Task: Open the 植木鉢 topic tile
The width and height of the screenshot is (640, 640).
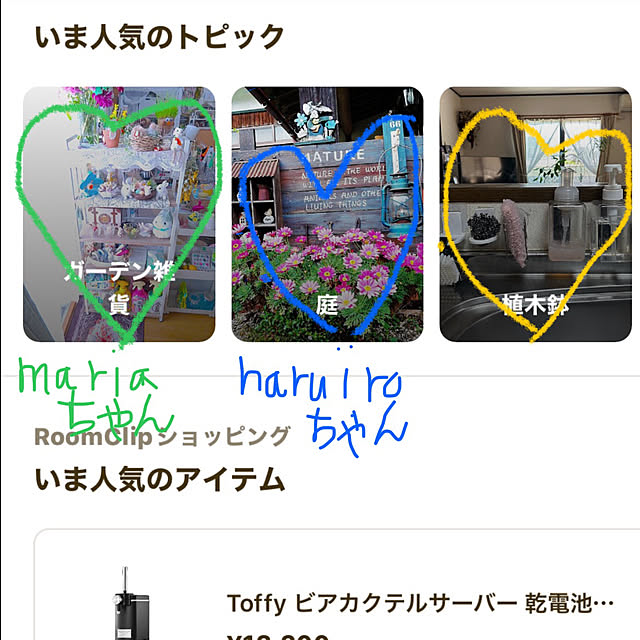Action: 538,214
